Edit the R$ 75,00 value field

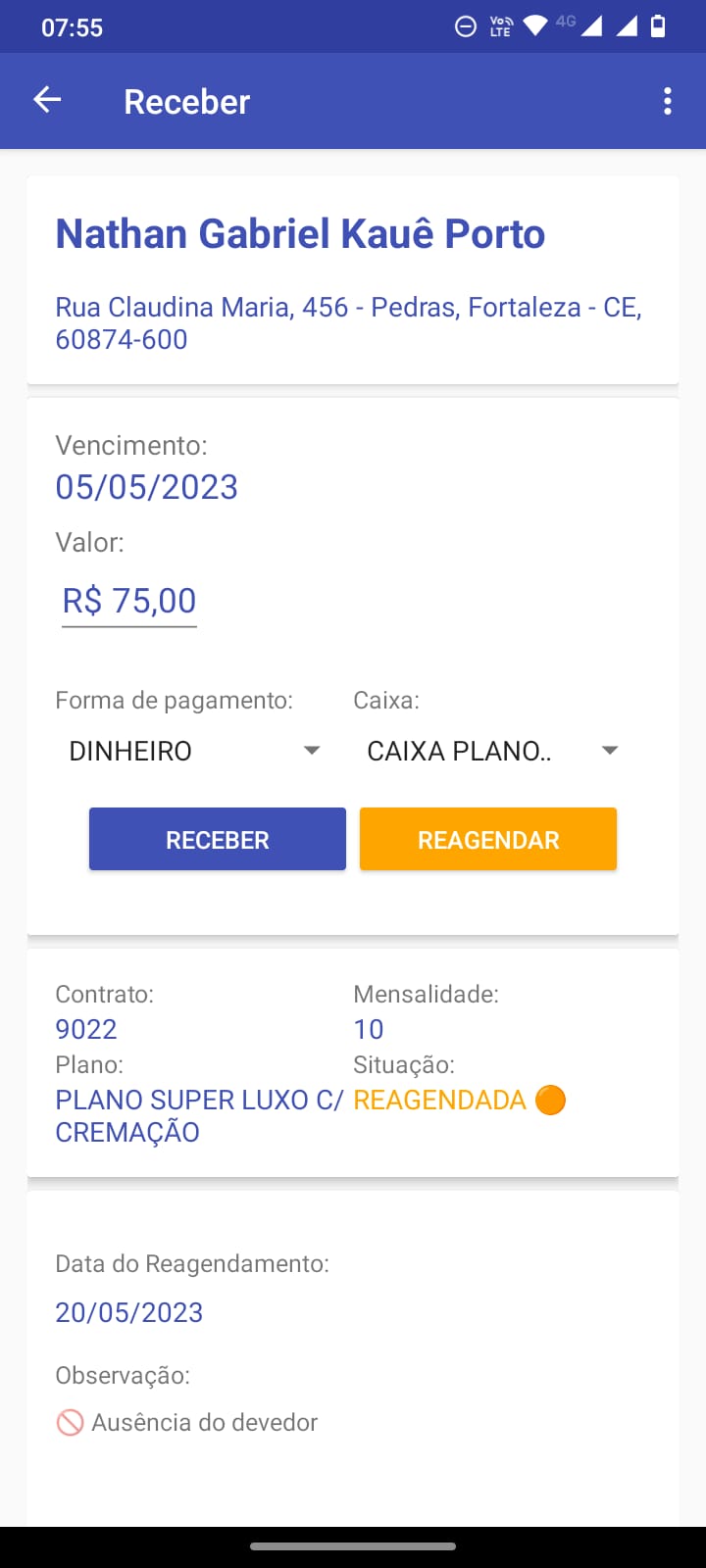tap(129, 601)
